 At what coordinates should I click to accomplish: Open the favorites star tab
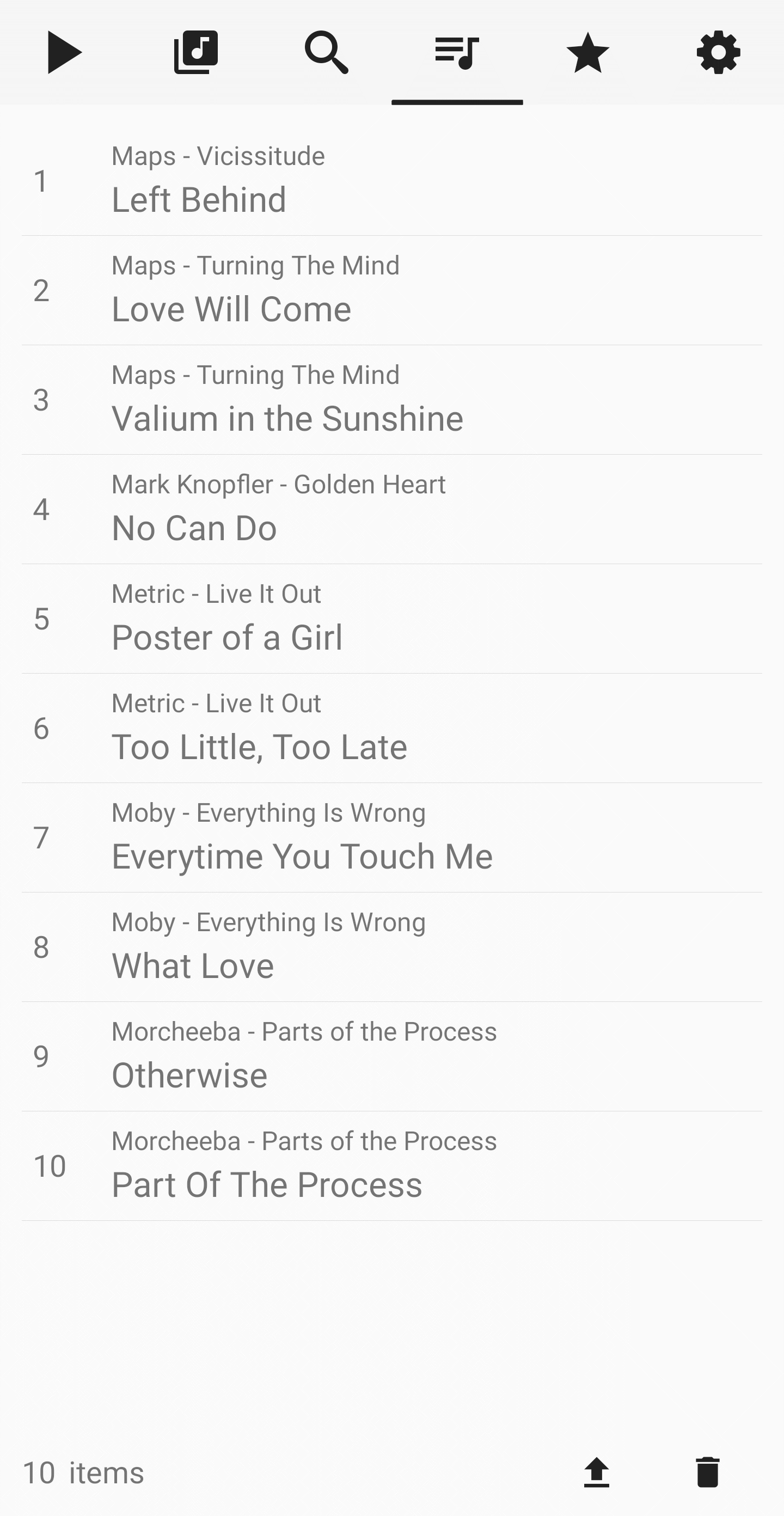(x=587, y=53)
